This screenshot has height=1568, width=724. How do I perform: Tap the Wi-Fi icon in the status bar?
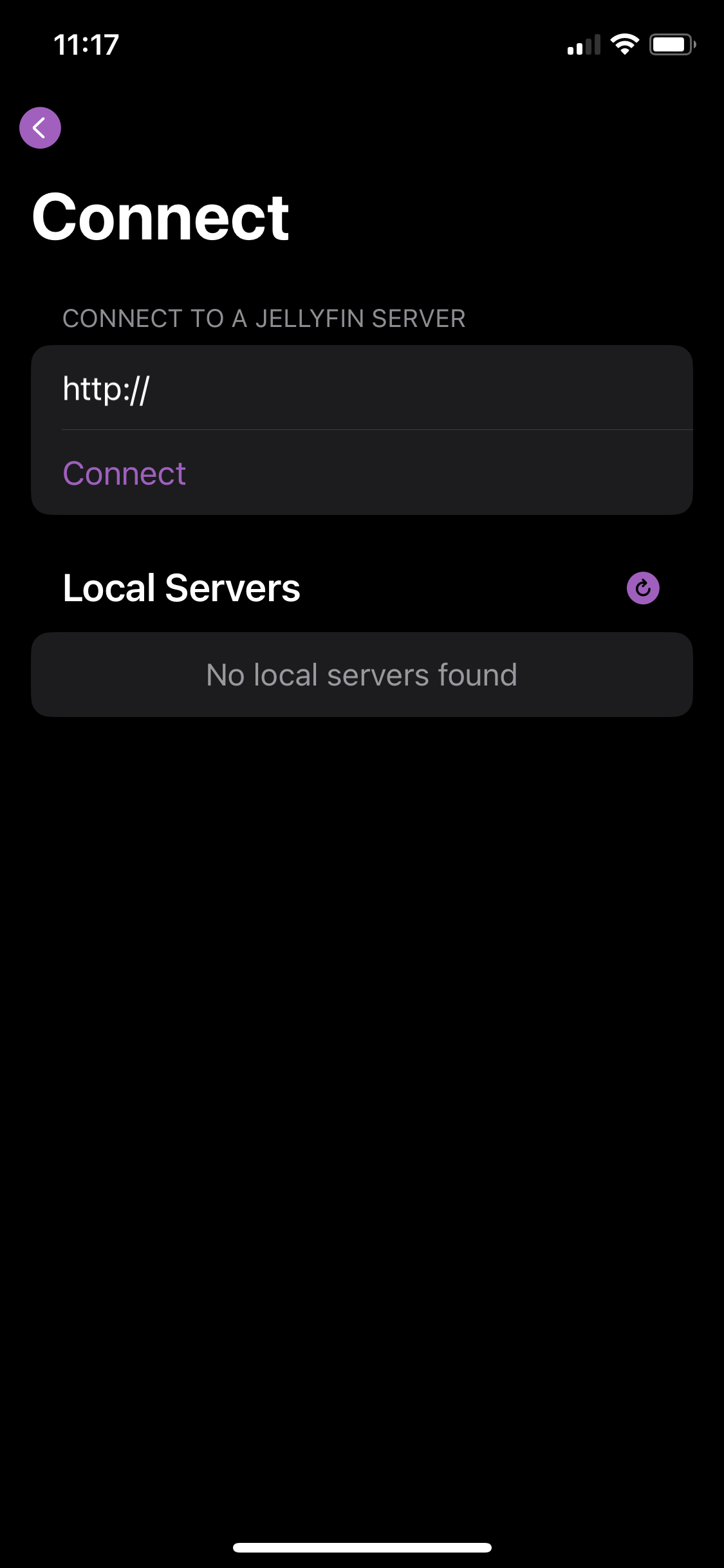tap(623, 44)
